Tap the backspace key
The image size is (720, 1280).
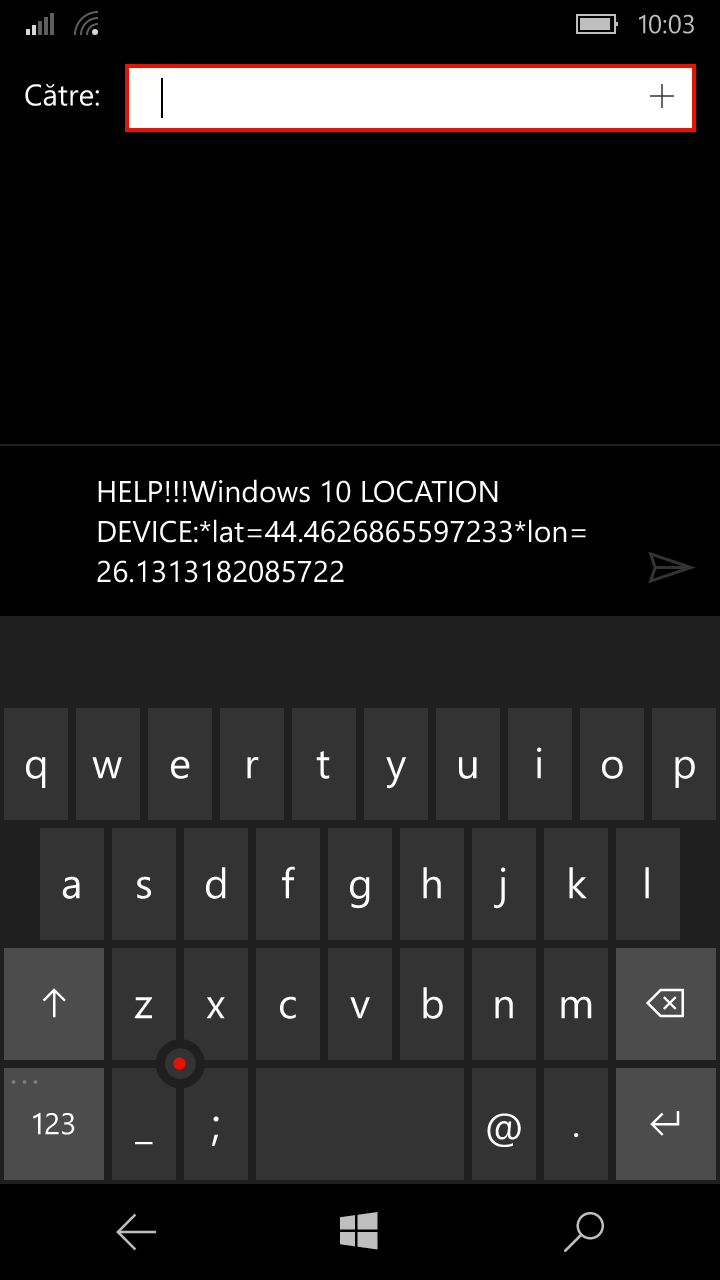pos(665,1004)
